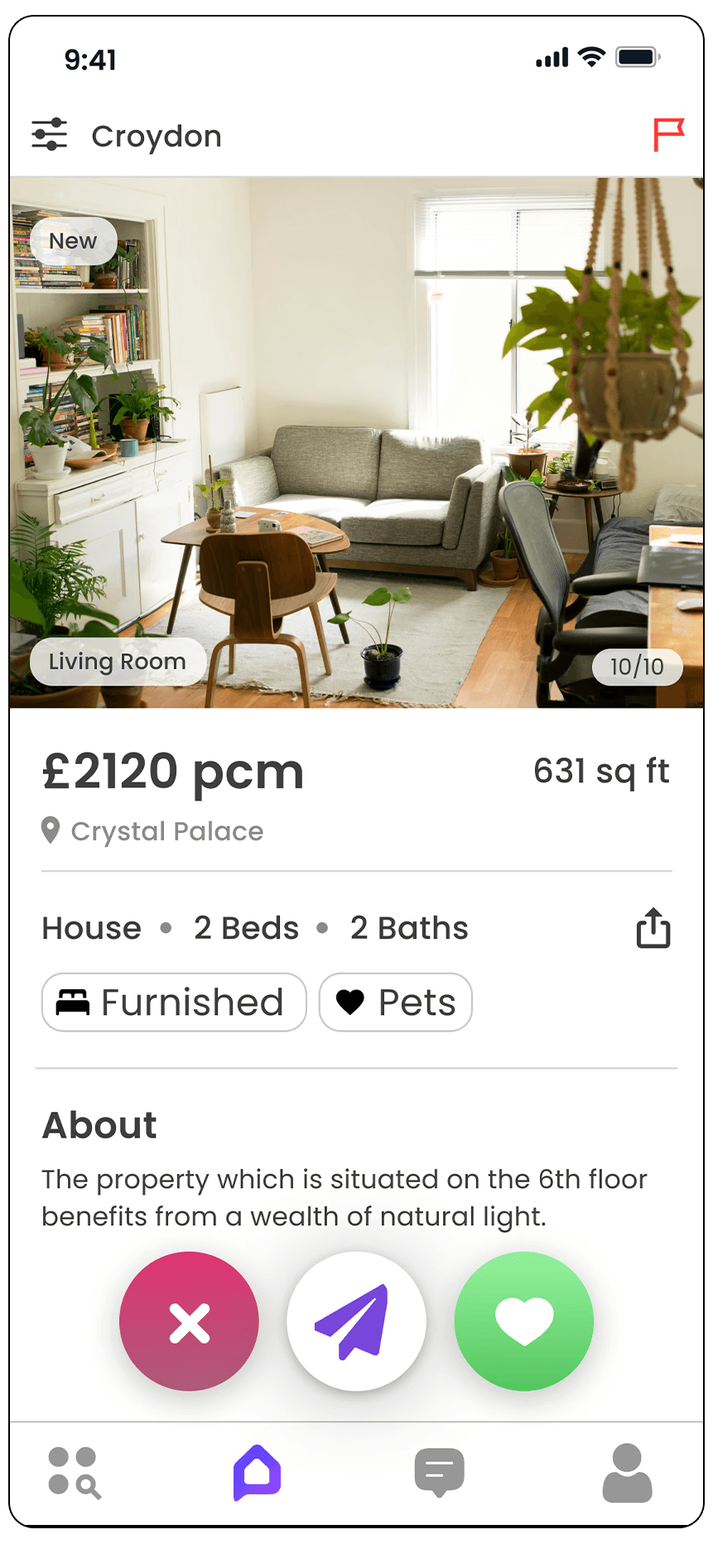Open the profile icon in the navigation

pos(627,1472)
